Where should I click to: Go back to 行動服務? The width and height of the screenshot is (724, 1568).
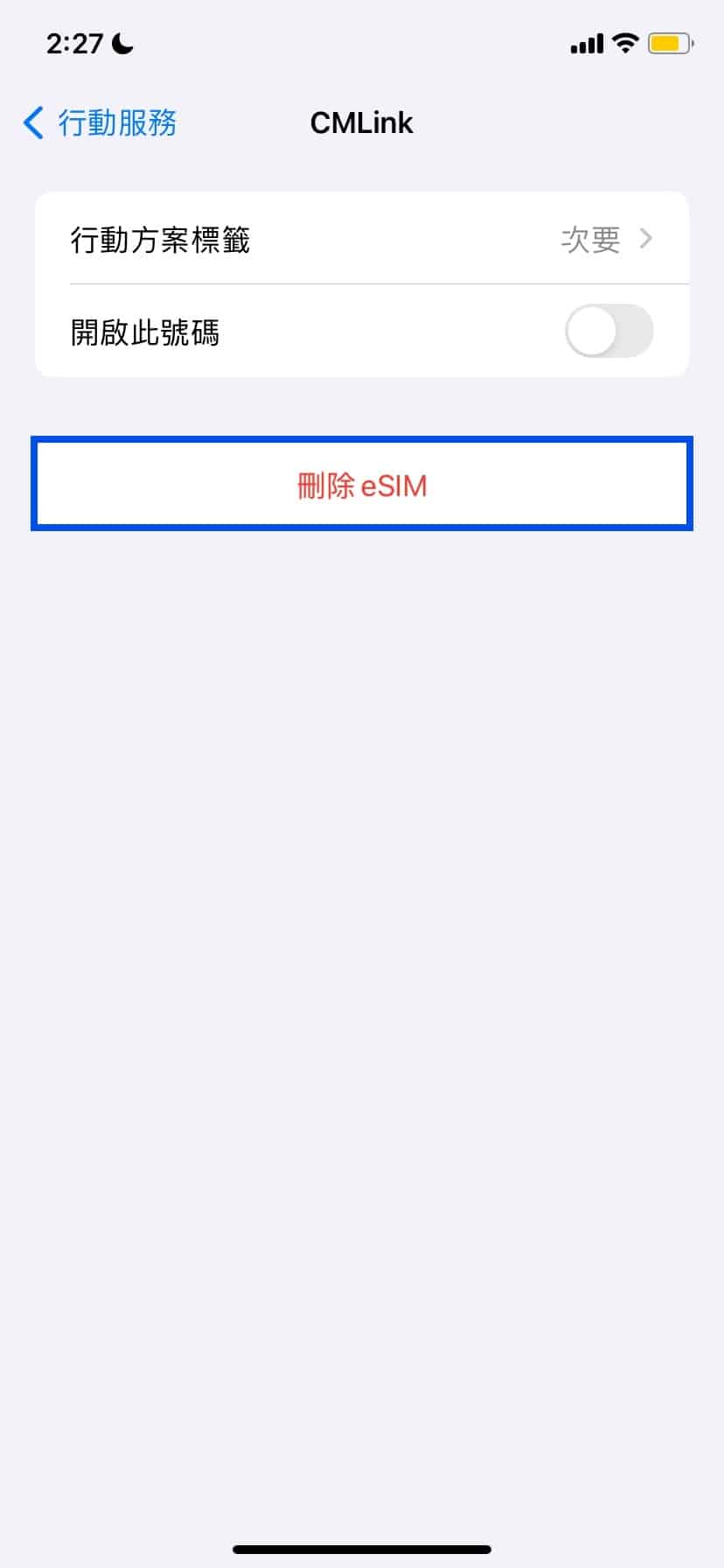(x=100, y=122)
